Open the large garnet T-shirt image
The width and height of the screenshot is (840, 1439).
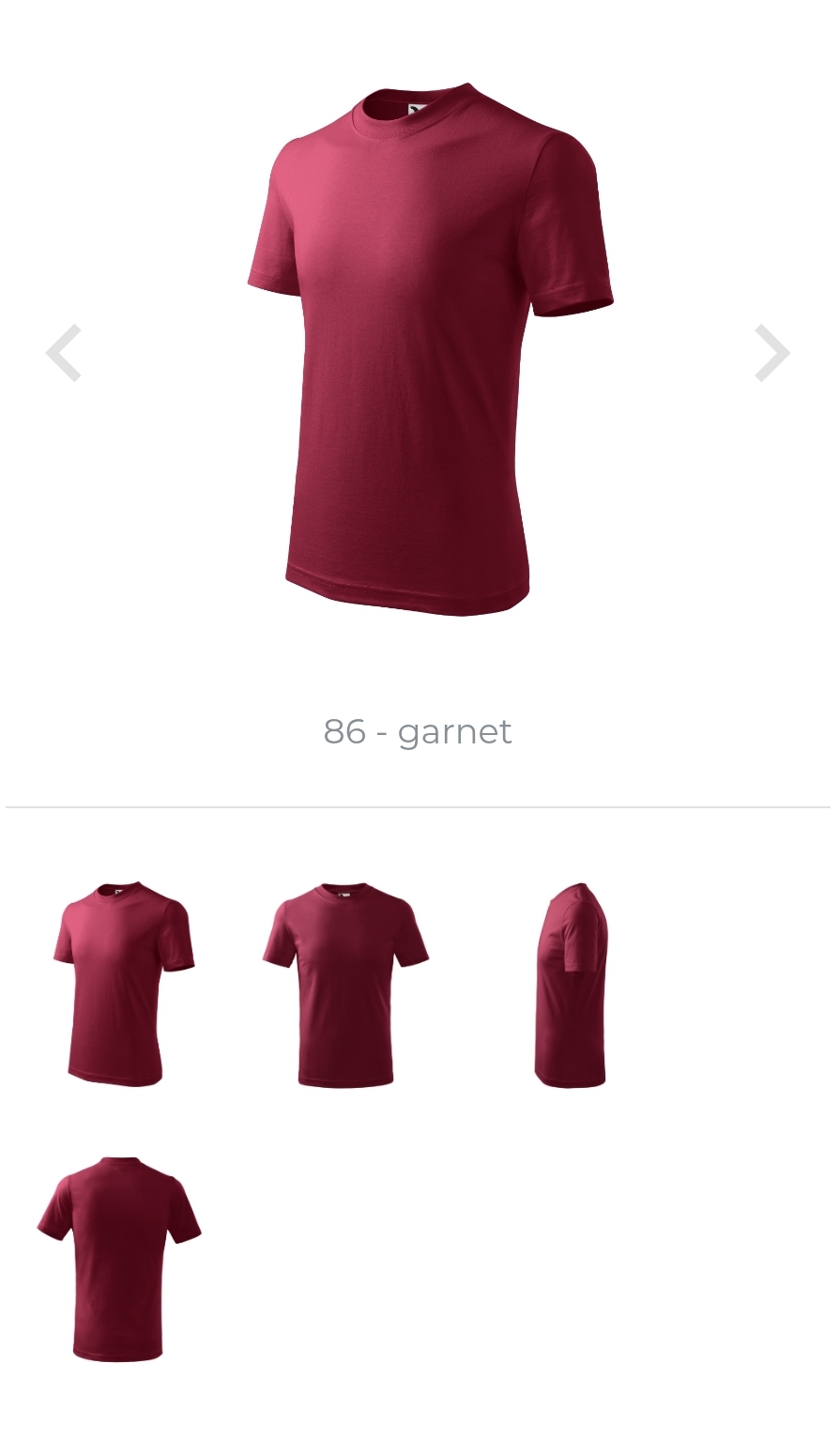tap(431, 349)
